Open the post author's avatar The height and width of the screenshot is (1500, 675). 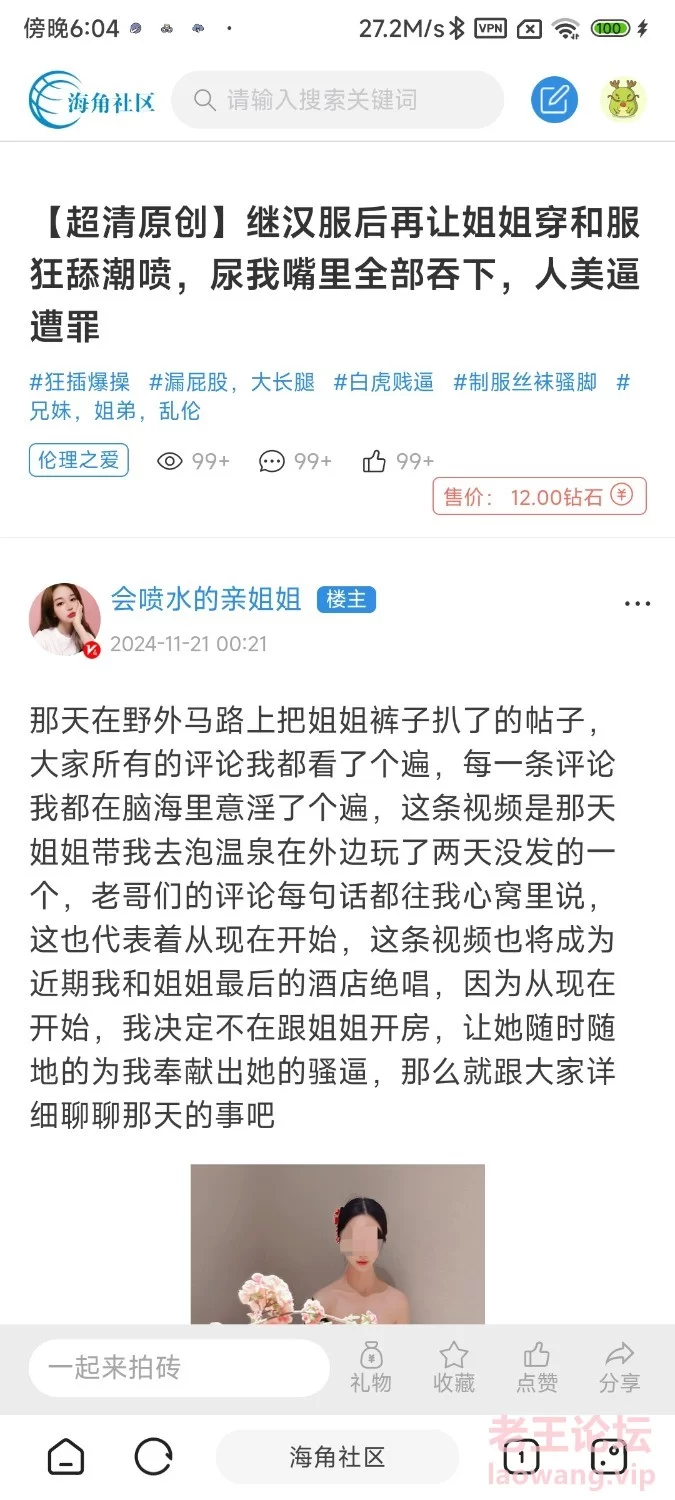(65, 619)
